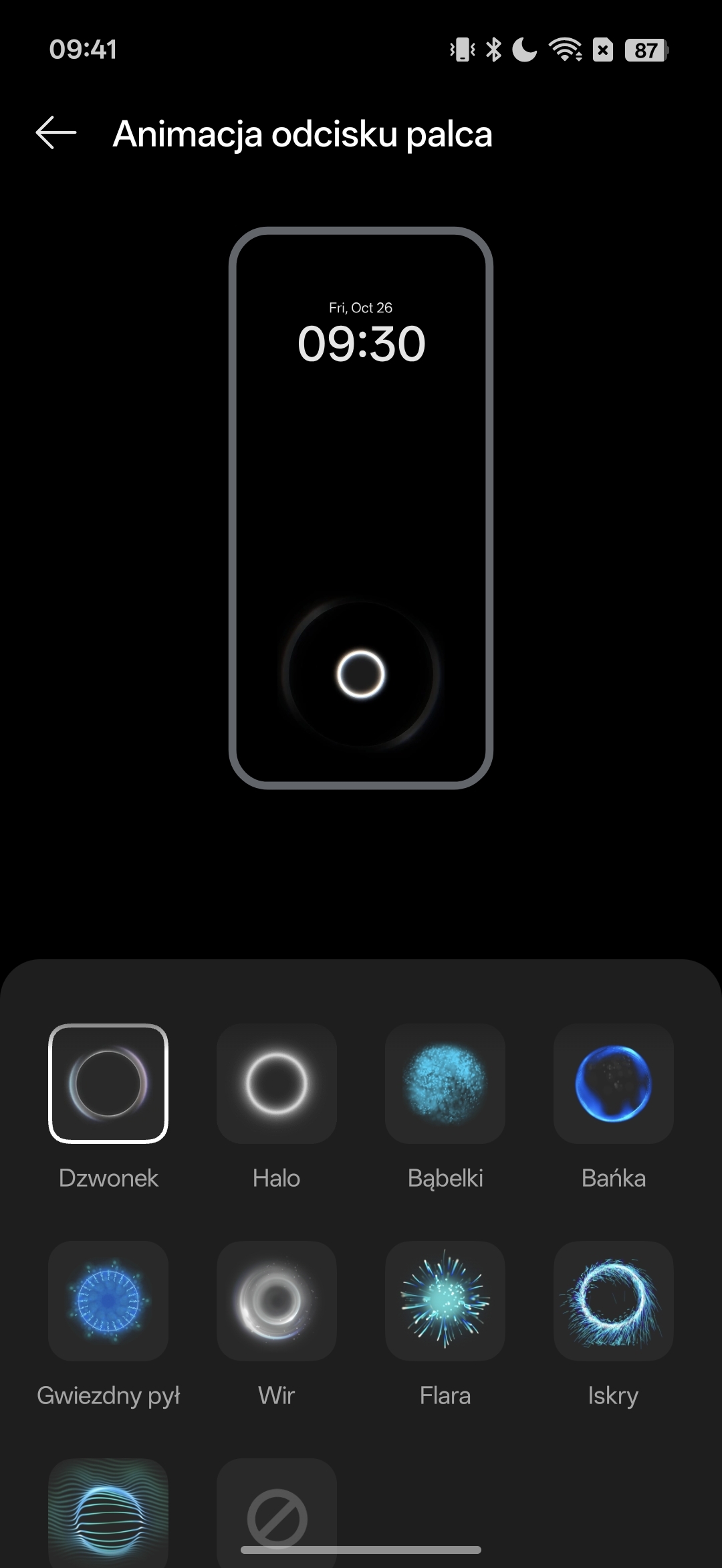This screenshot has width=722, height=1568.
Task: Select the Iskry animation
Action: tap(614, 1301)
